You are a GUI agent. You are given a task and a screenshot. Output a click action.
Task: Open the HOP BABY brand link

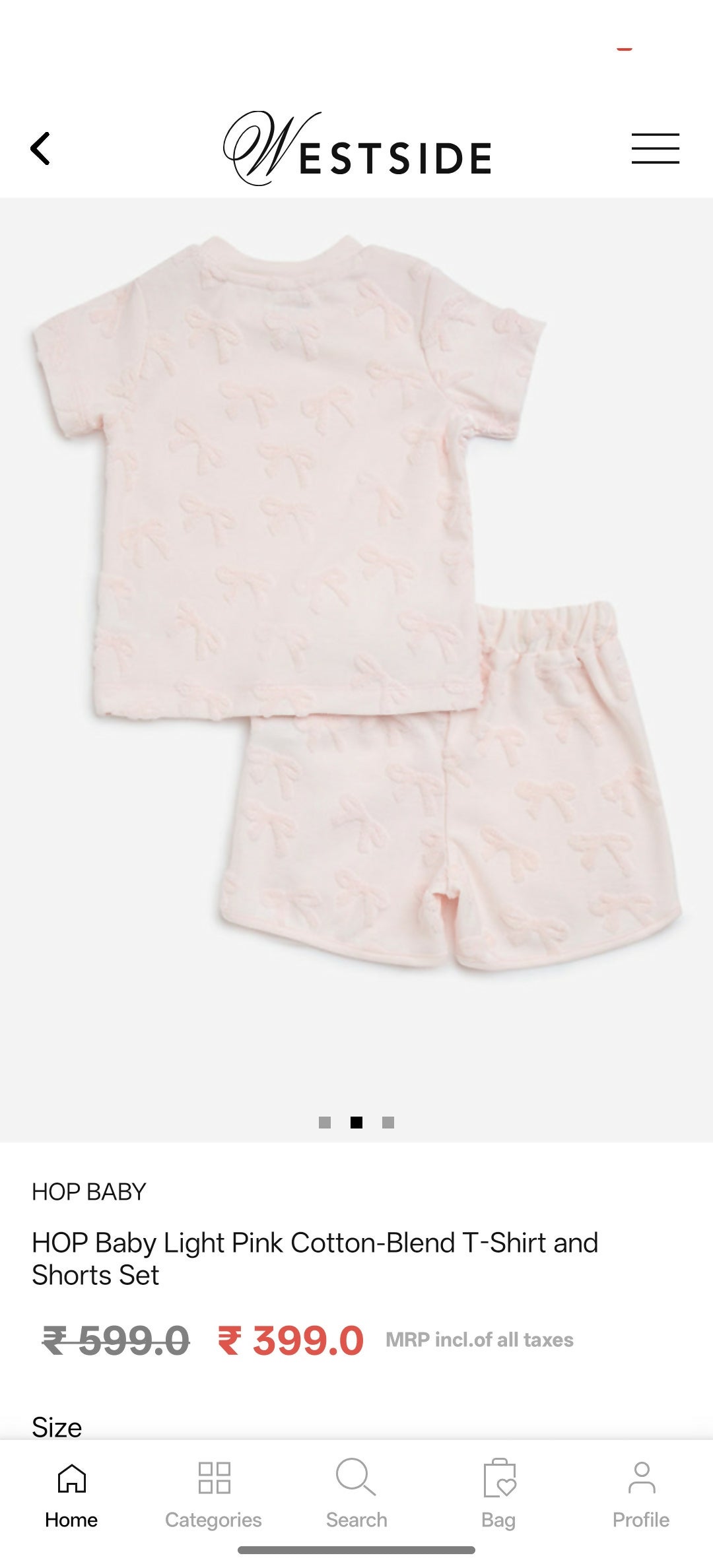coord(89,1192)
